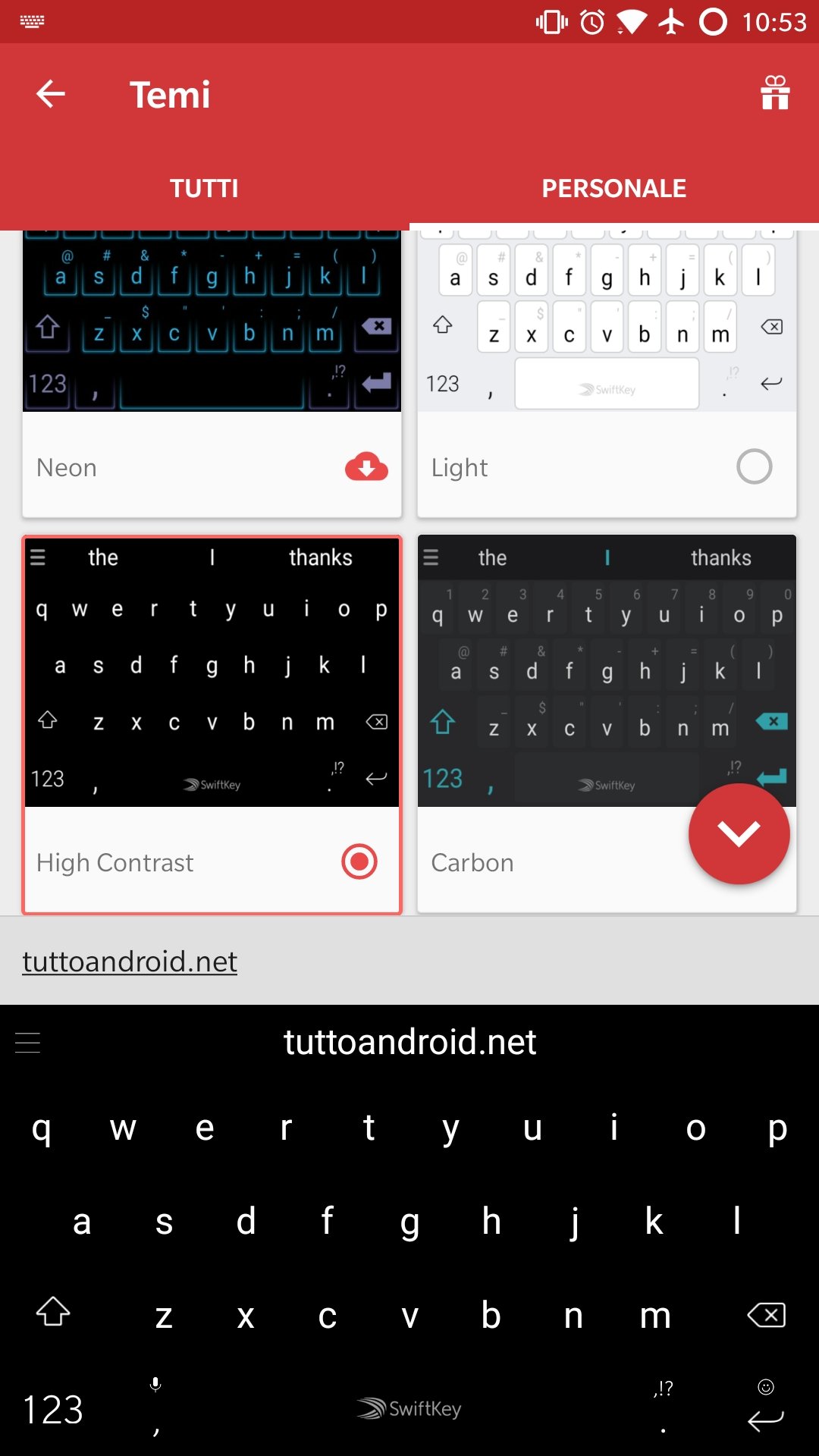Collapse keyboard preview with red chevron button
819x1456 pixels.
coord(739,833)
